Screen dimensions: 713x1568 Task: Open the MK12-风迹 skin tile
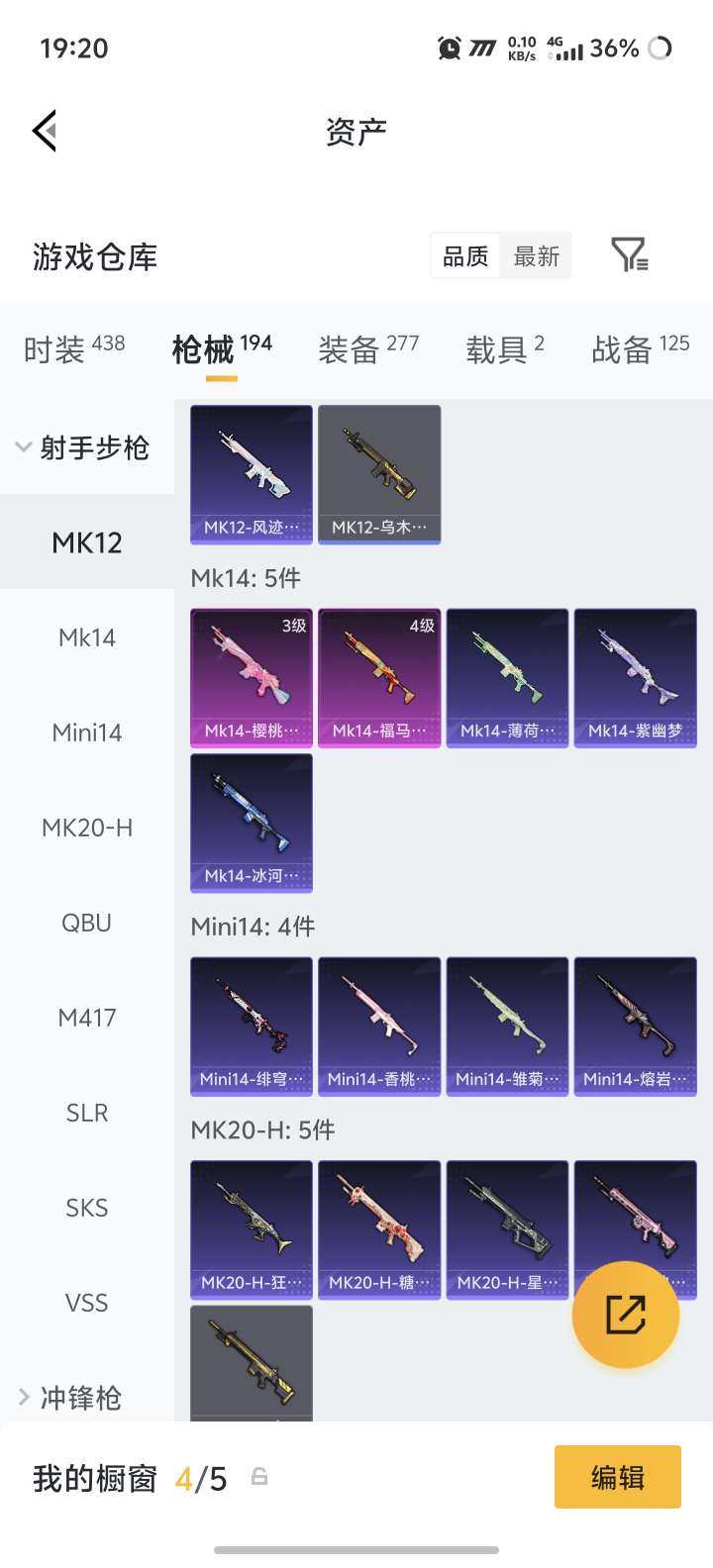click(252, 474)
